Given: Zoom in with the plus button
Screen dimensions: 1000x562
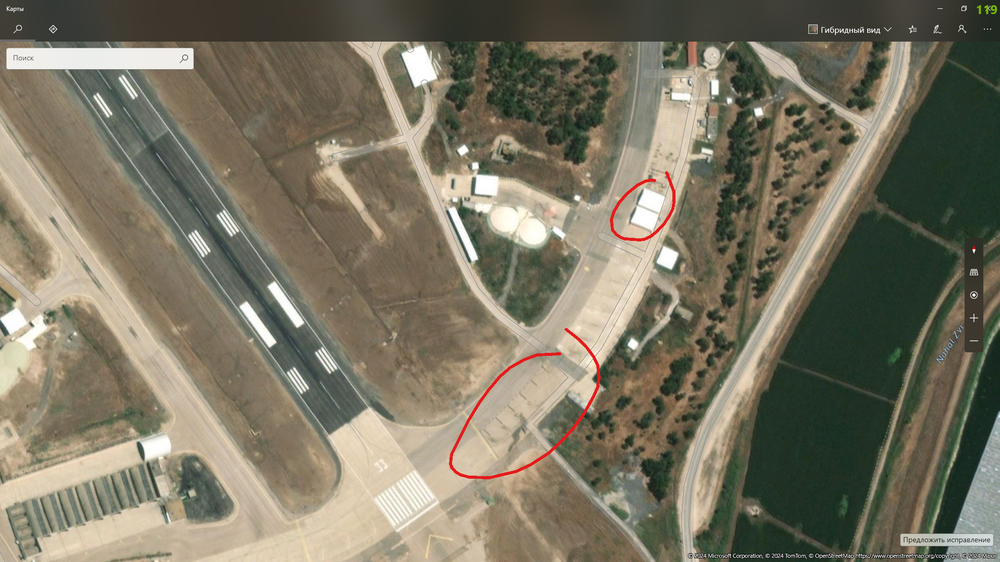Looking at the screenshot, I should point(974,318).
